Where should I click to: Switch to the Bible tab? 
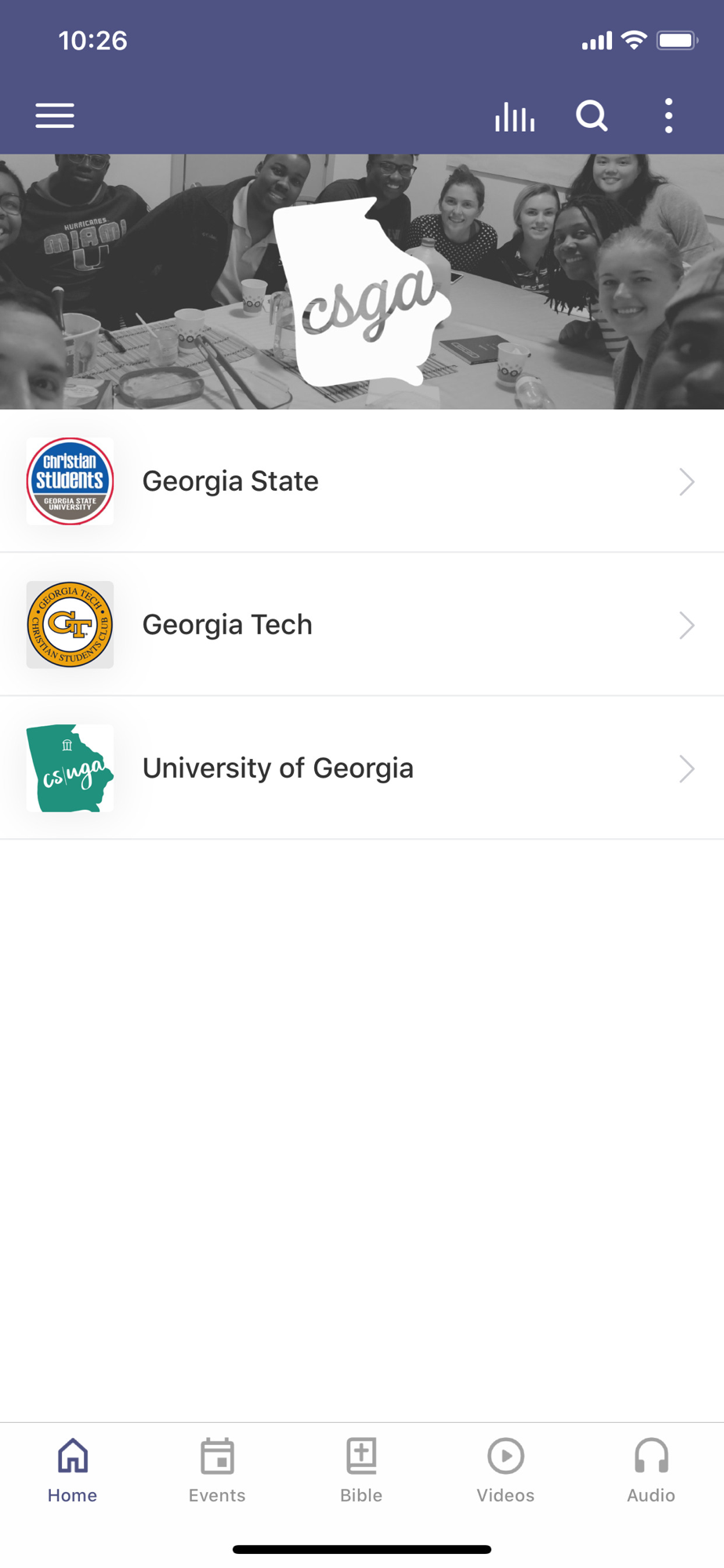click(361, 1470)
